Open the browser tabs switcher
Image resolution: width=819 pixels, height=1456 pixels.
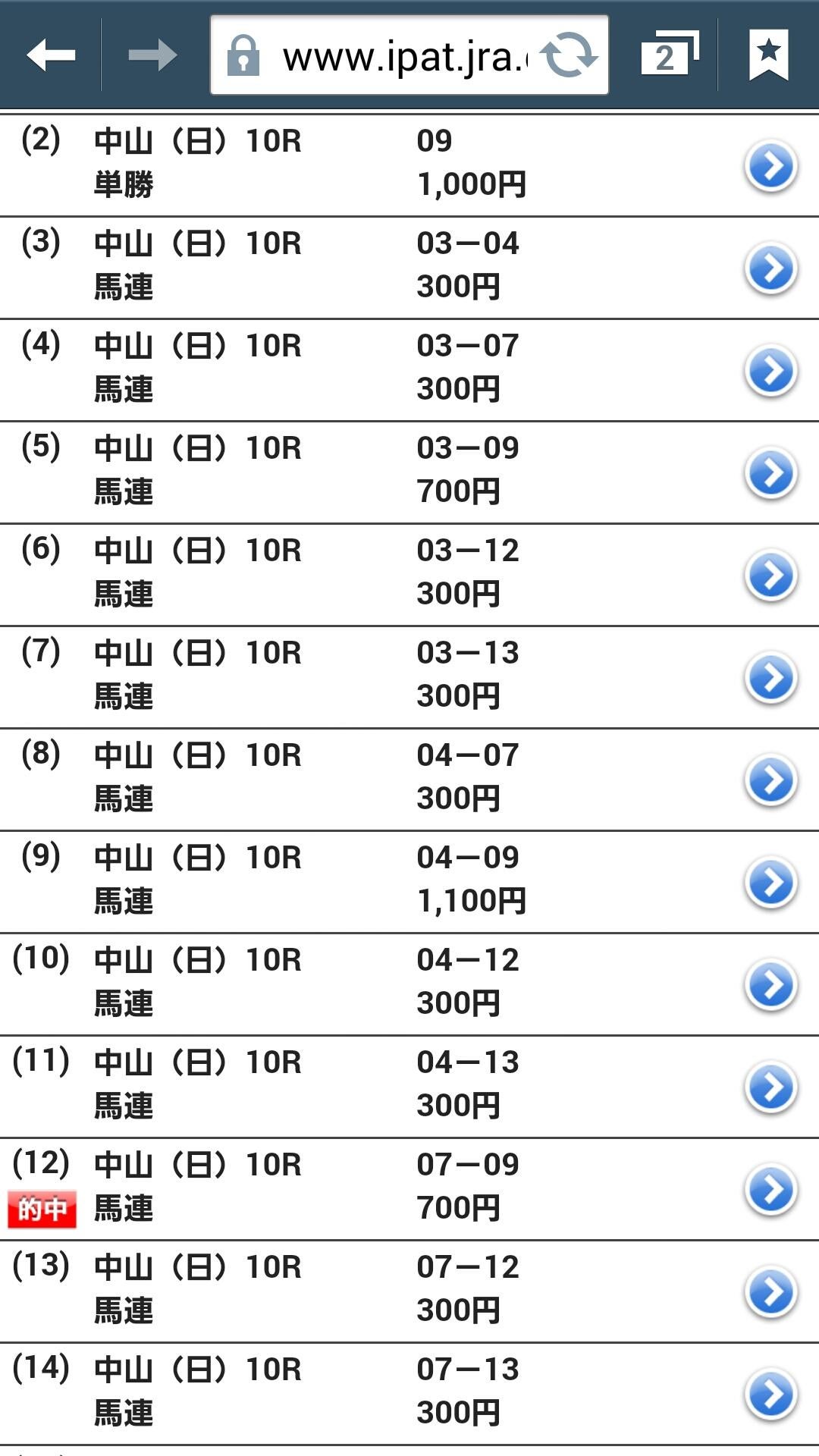coord(668,55)
